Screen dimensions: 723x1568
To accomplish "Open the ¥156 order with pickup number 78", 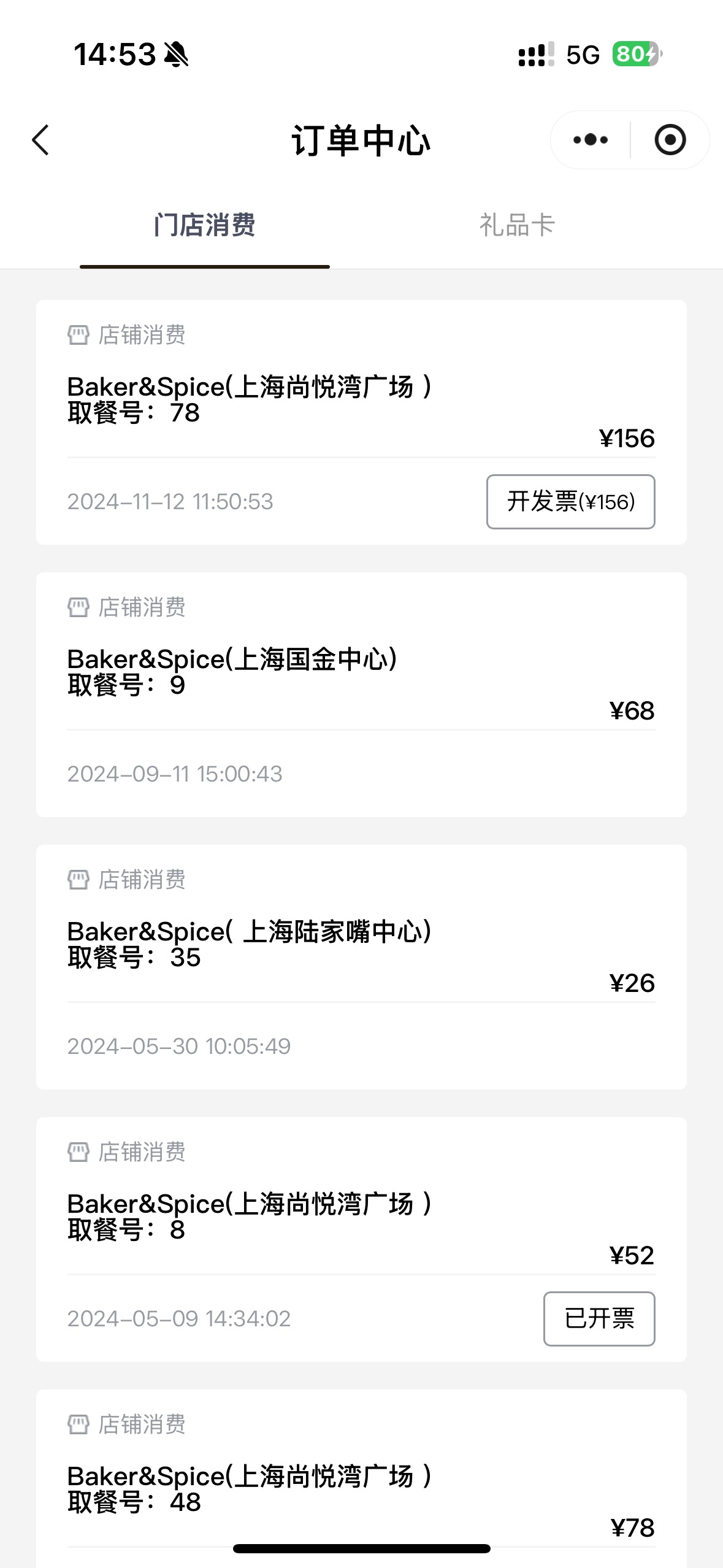I will [361, 422].
